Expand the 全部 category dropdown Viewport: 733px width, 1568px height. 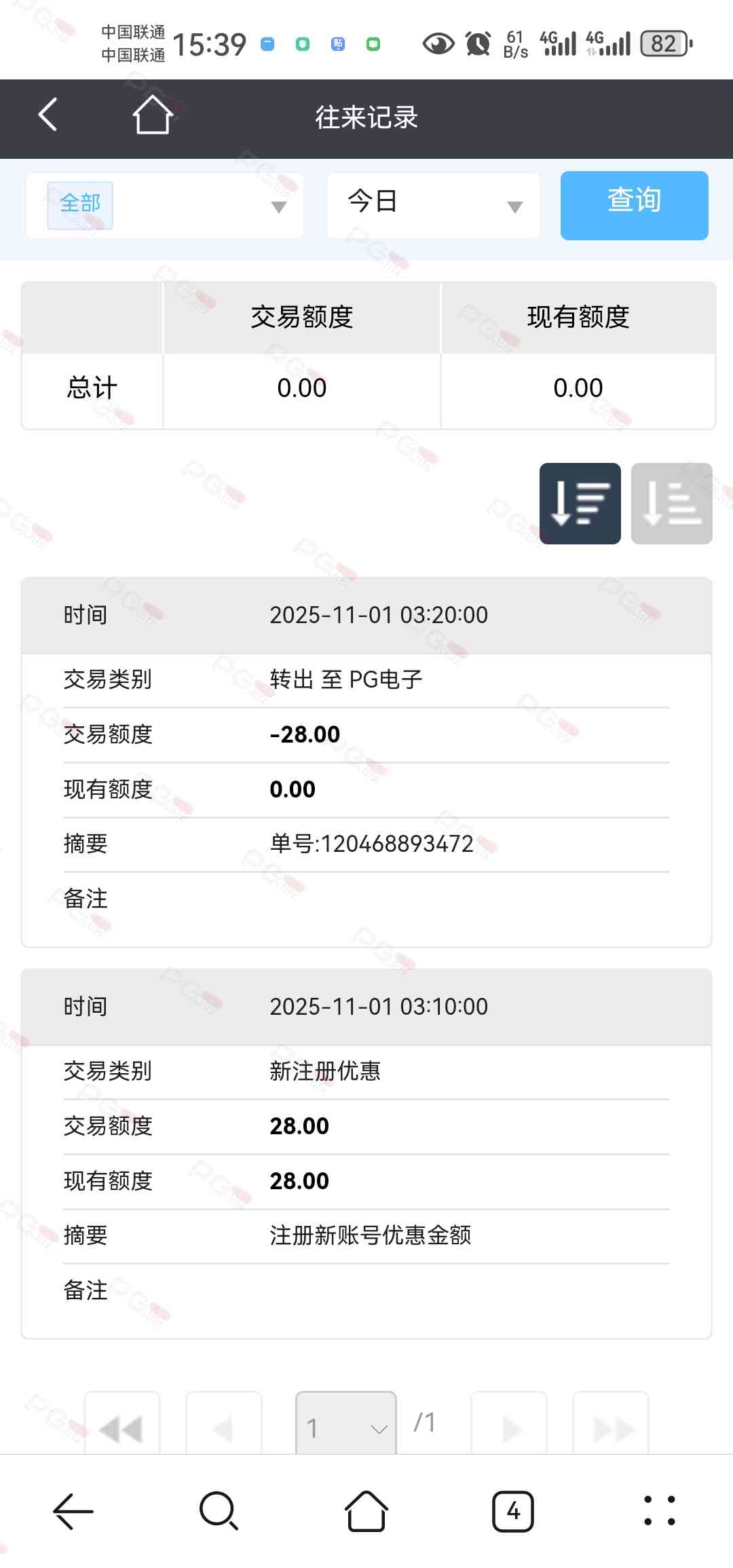point(165,206)
